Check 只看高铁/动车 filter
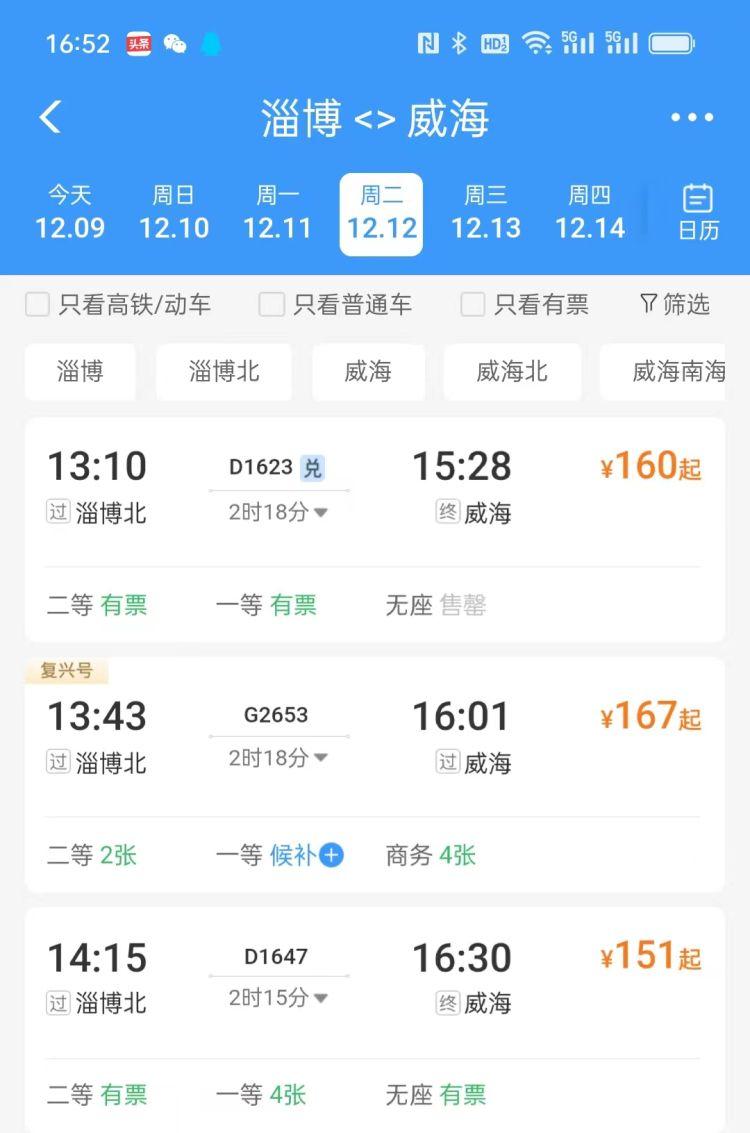 click(38, 305)
